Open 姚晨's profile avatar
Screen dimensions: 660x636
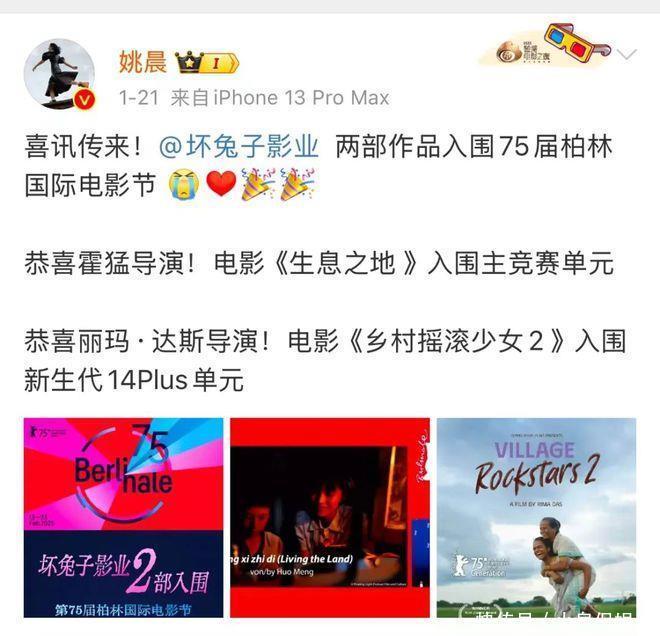click(59, 74)
